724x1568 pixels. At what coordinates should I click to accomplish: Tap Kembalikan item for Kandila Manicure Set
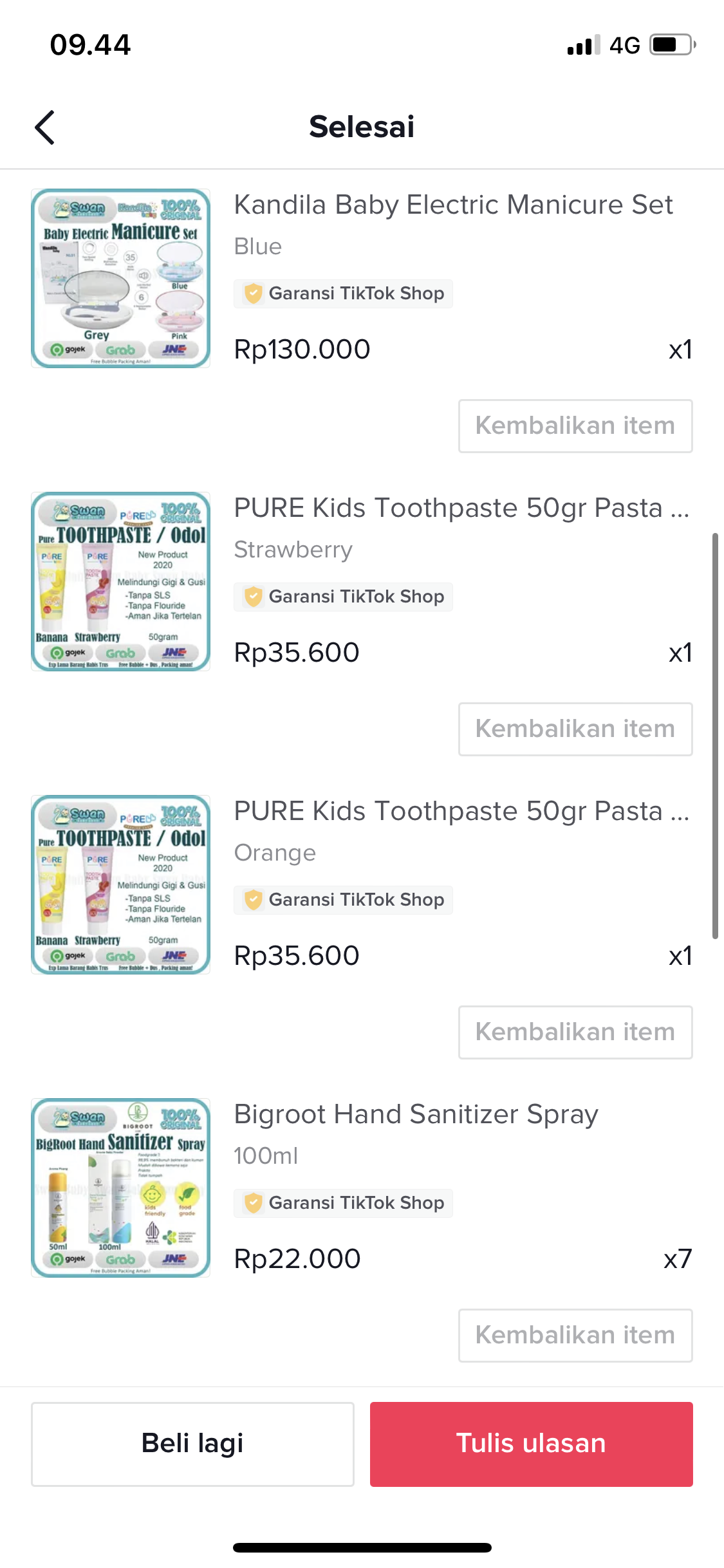tap(575, 426)
